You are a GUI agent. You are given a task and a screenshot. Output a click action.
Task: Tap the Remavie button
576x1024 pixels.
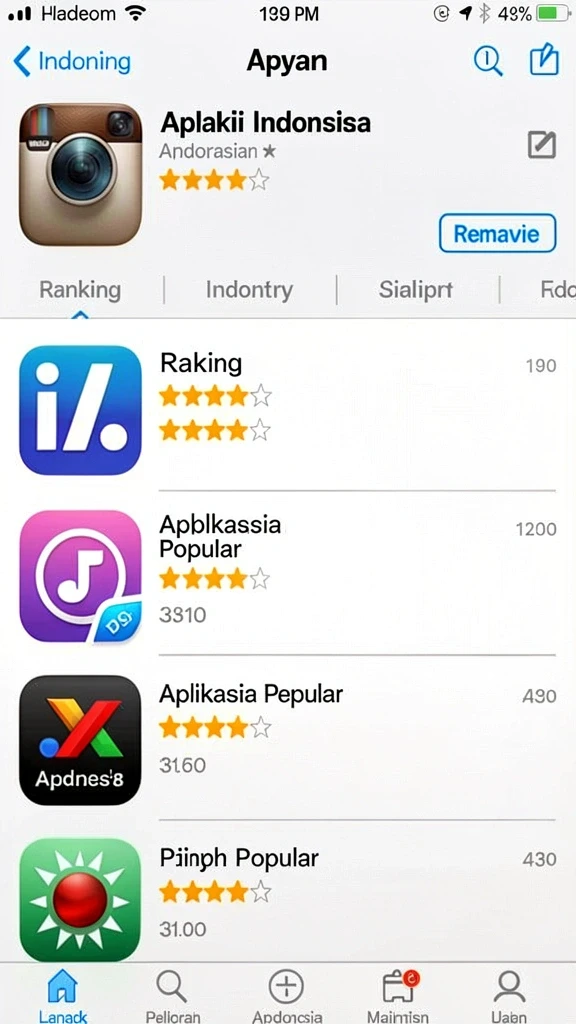pyautogui.click(x=497, y=233)
